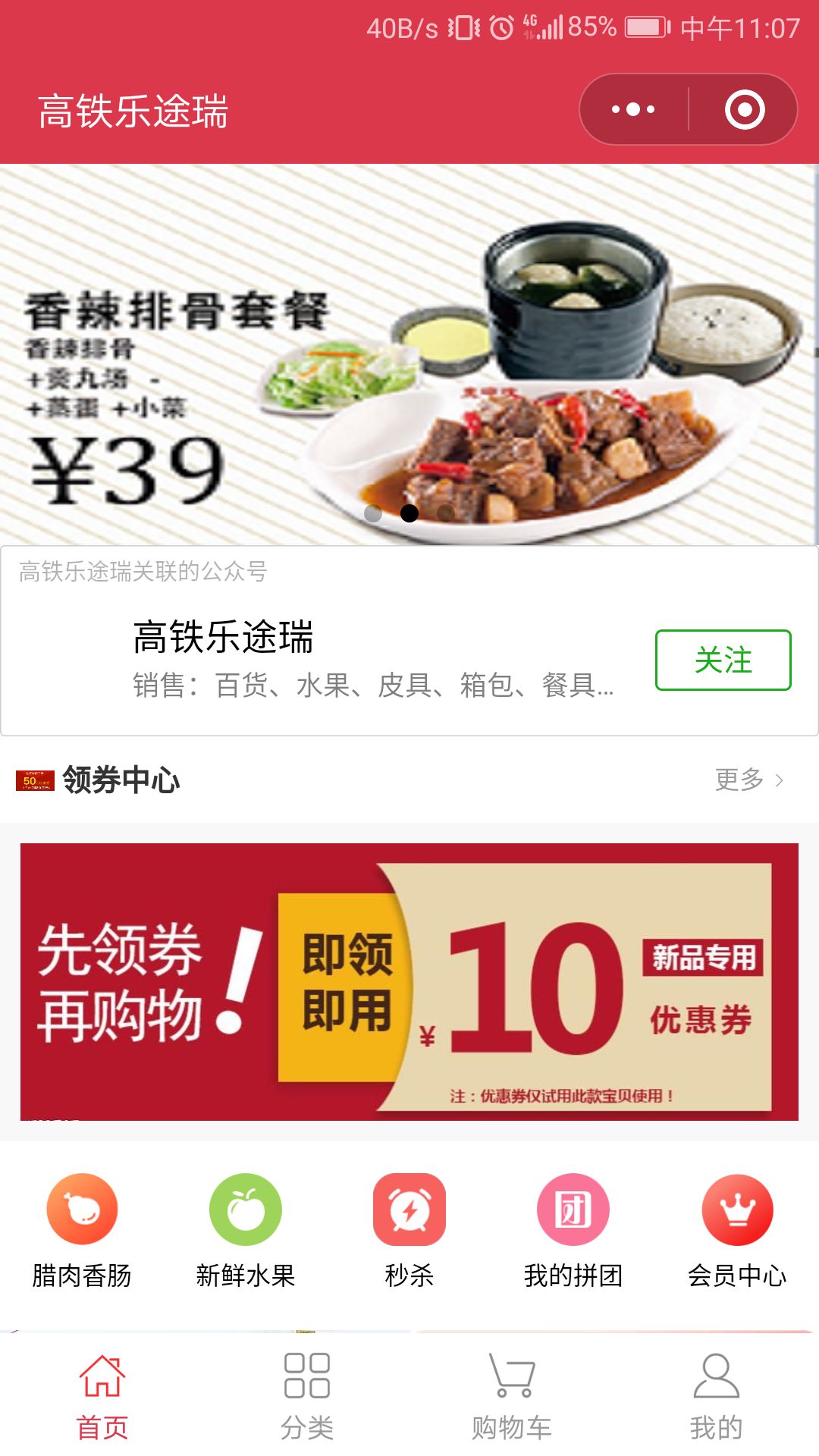Select the first banner page dot
819x1456 pixels.
pyautogui.click(x=373, y=513)
